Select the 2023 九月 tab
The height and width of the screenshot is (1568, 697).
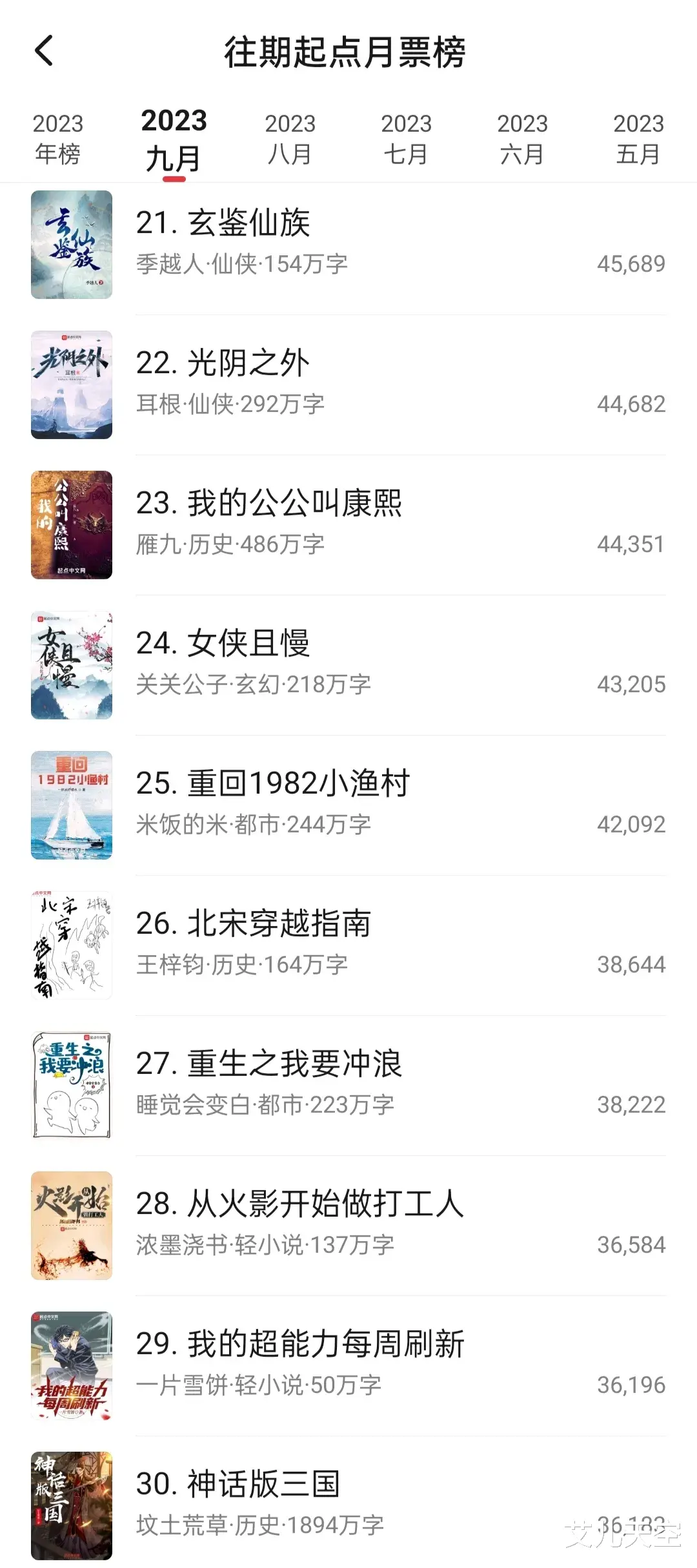click(x=174, y=139)
